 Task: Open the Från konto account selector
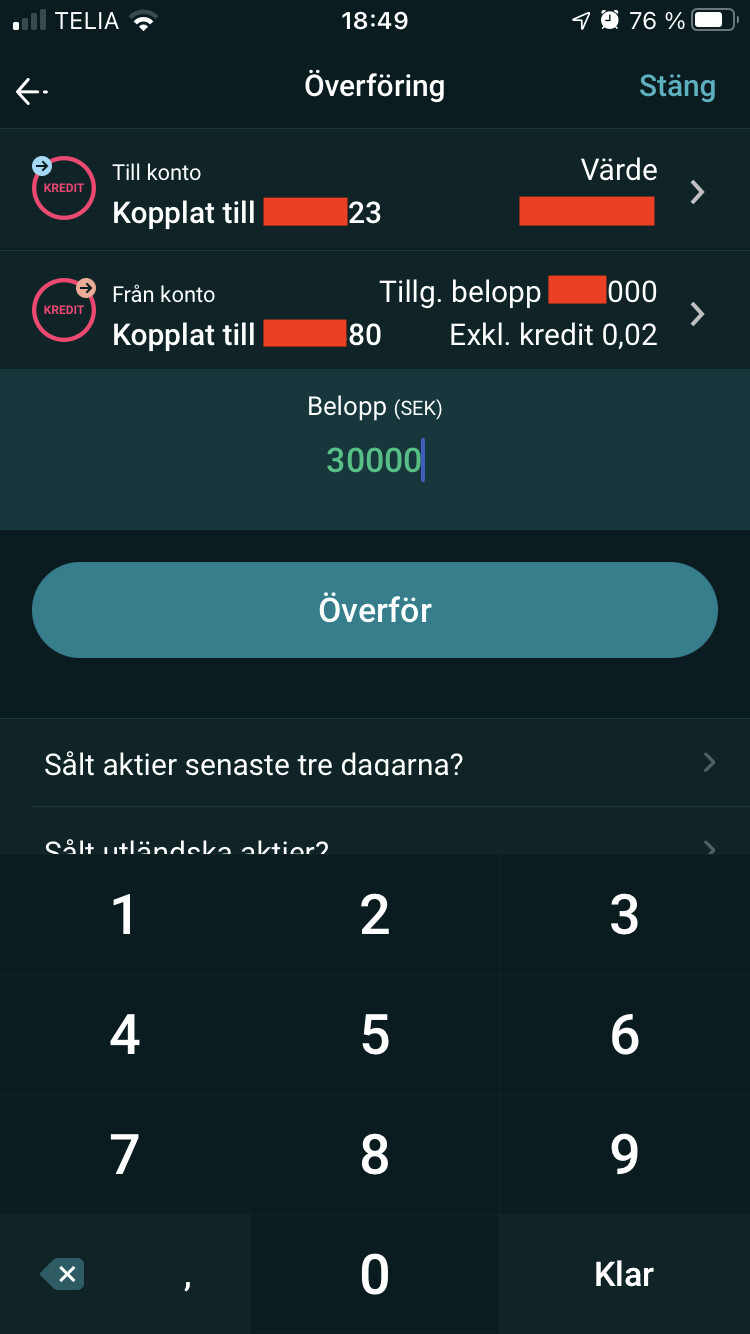point(375,313)
